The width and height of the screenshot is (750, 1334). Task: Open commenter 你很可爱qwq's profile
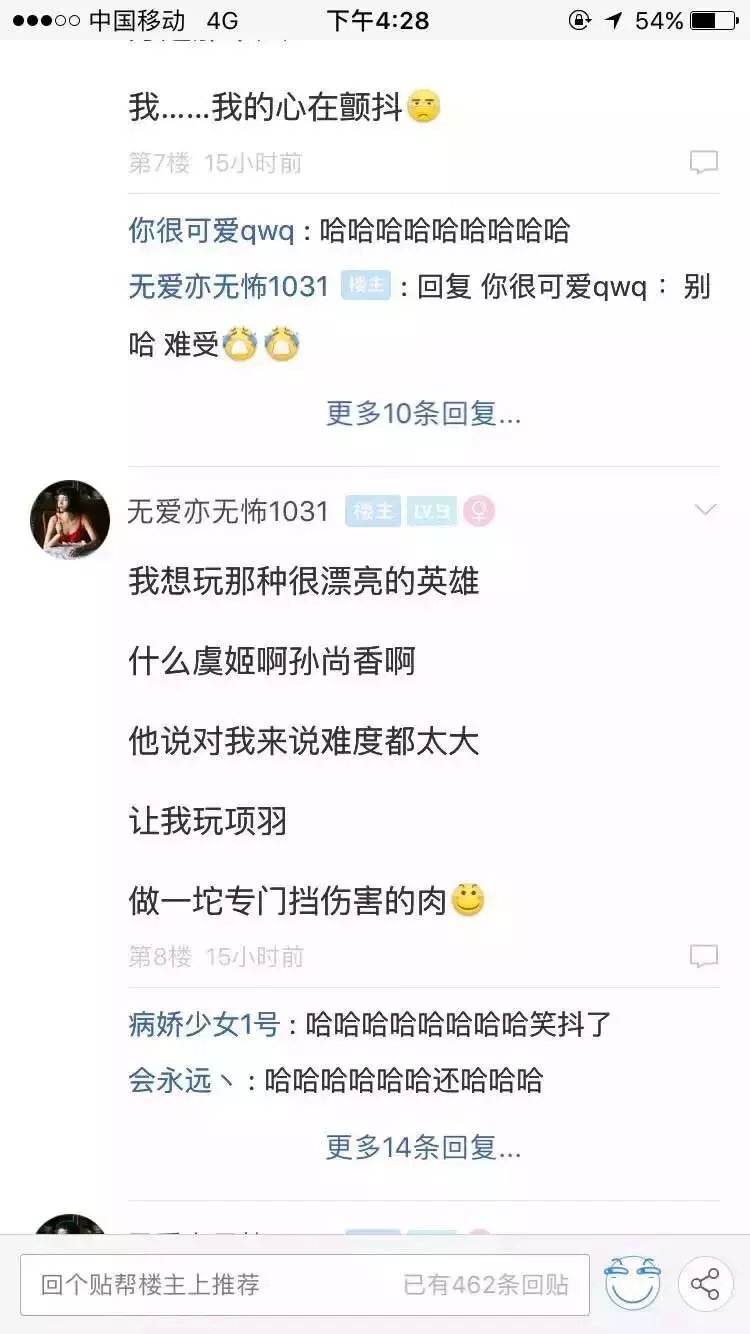tap(211, 231)
